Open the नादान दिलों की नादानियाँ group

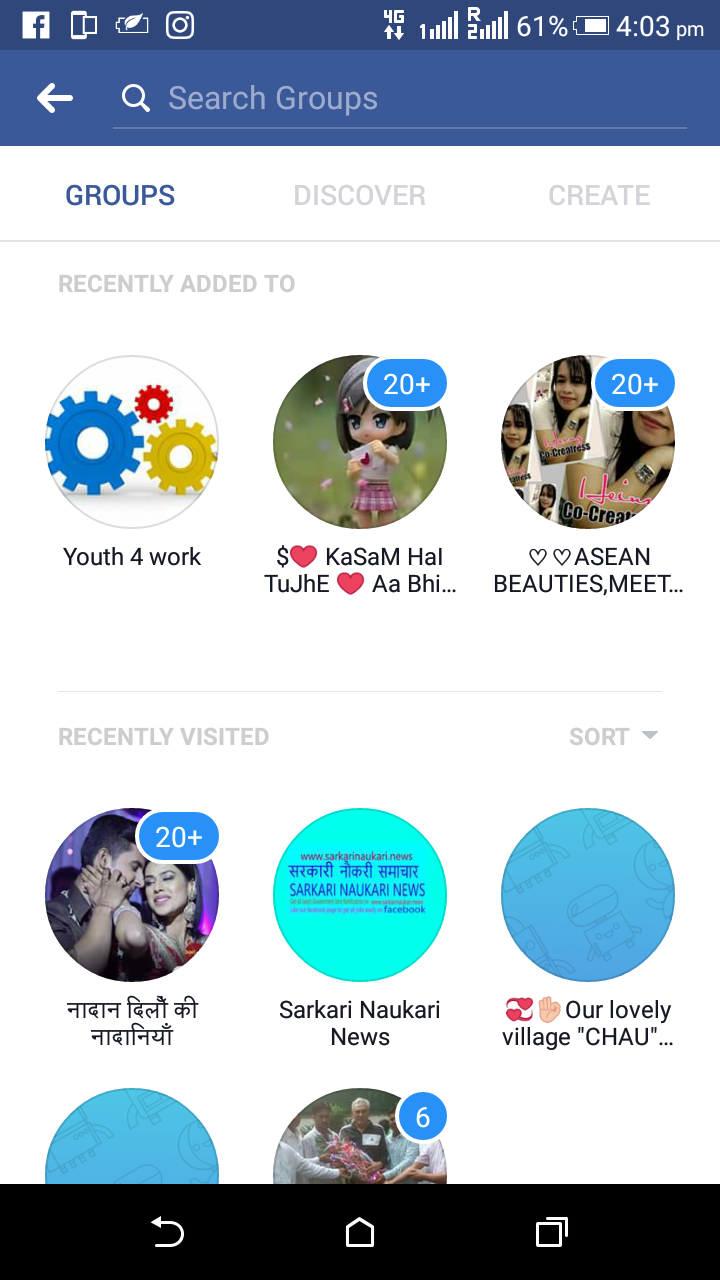point(132,895)
